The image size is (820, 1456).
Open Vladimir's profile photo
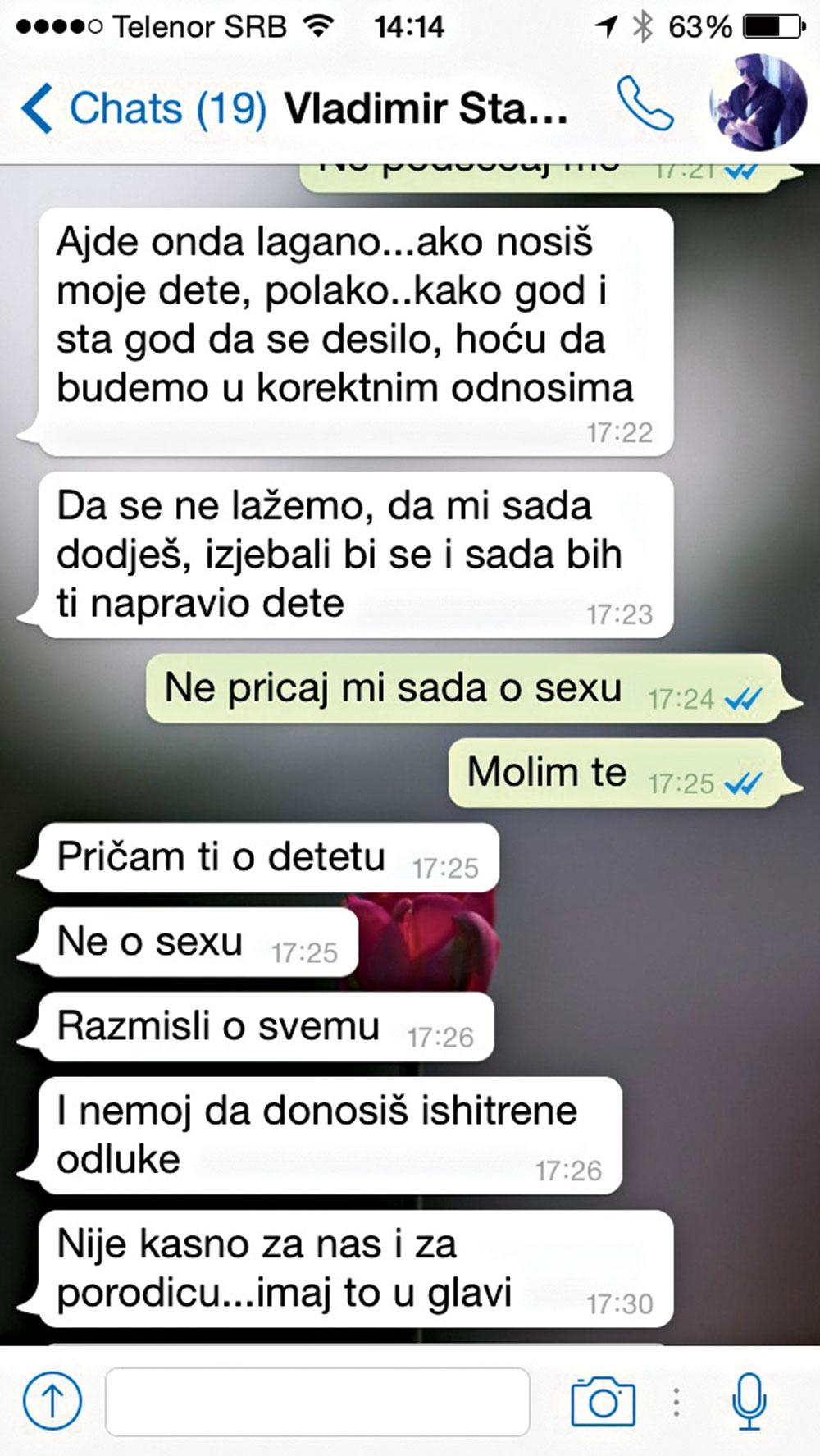757,103
